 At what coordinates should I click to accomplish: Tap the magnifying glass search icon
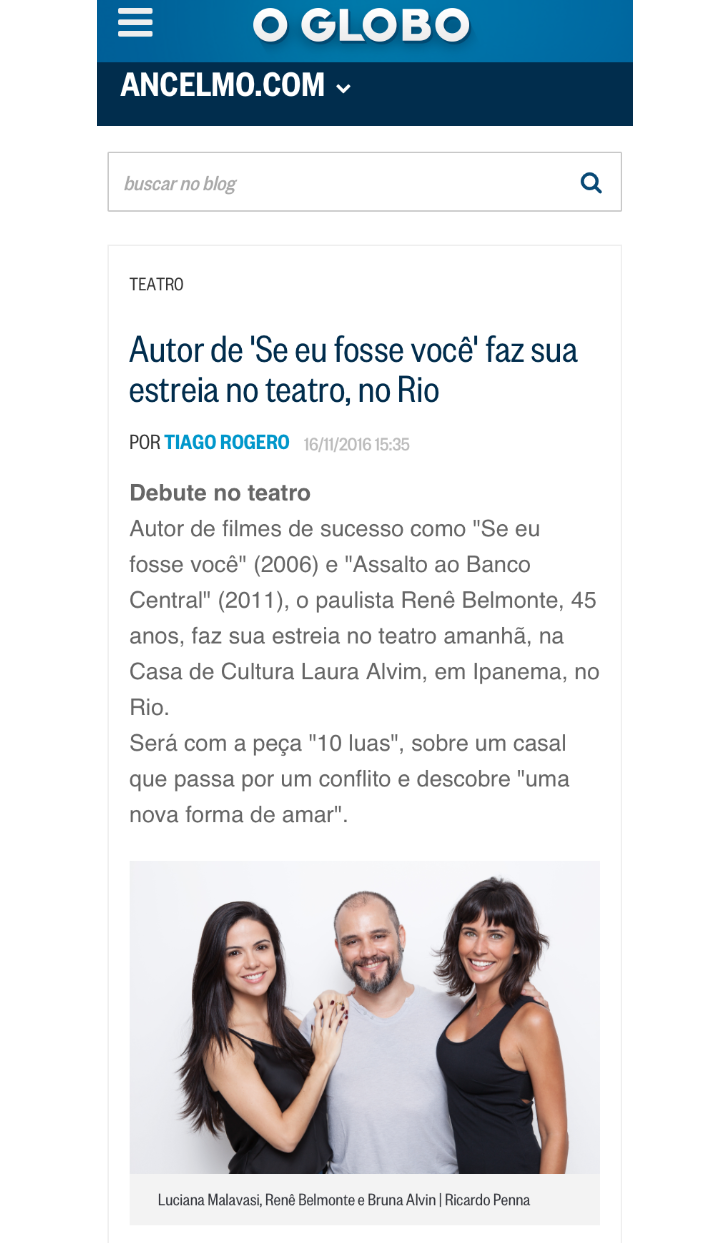click(x=592, y=183)
